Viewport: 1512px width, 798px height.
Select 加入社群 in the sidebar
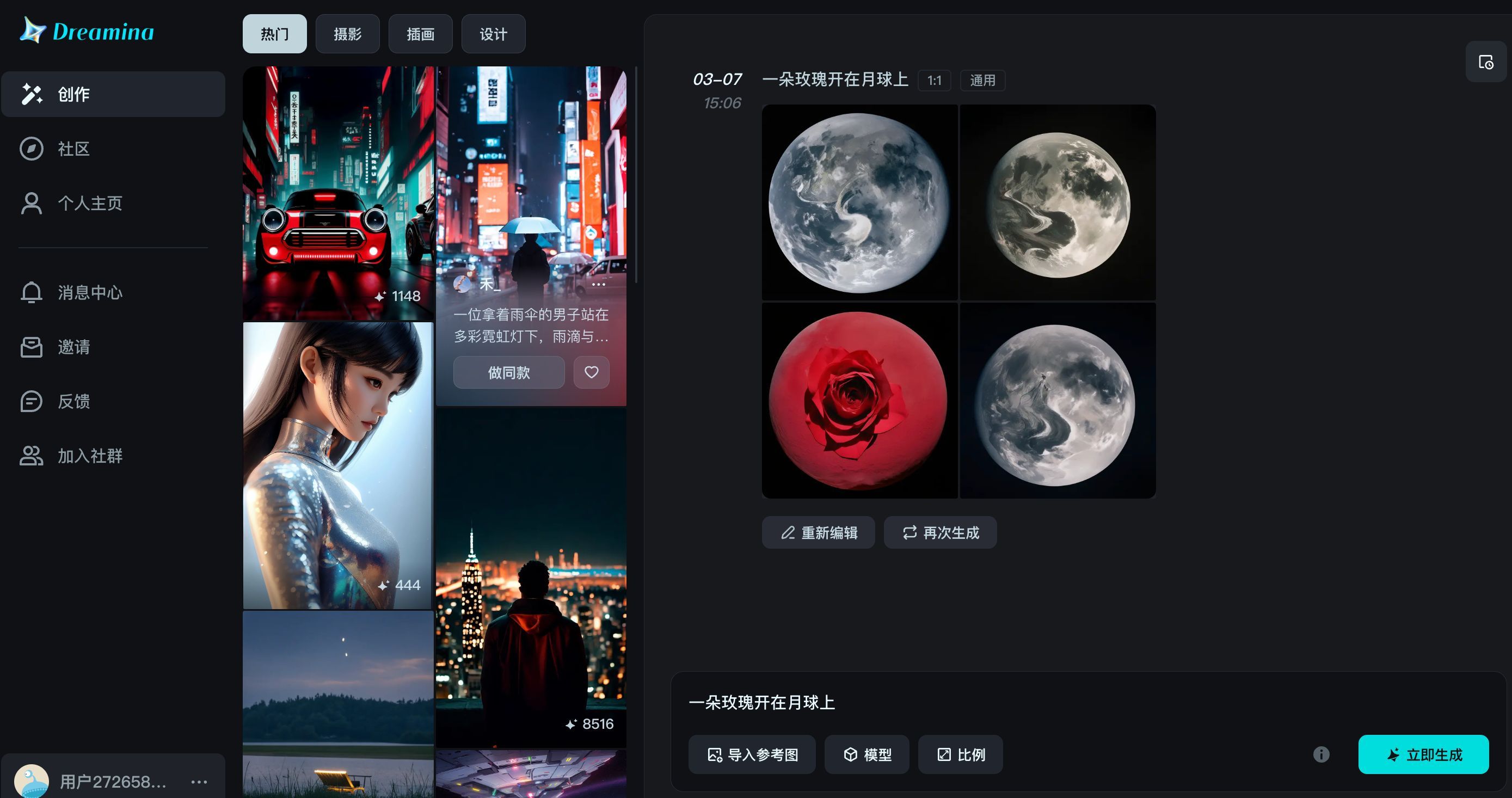pyautogui.click(x=89, y=456)
